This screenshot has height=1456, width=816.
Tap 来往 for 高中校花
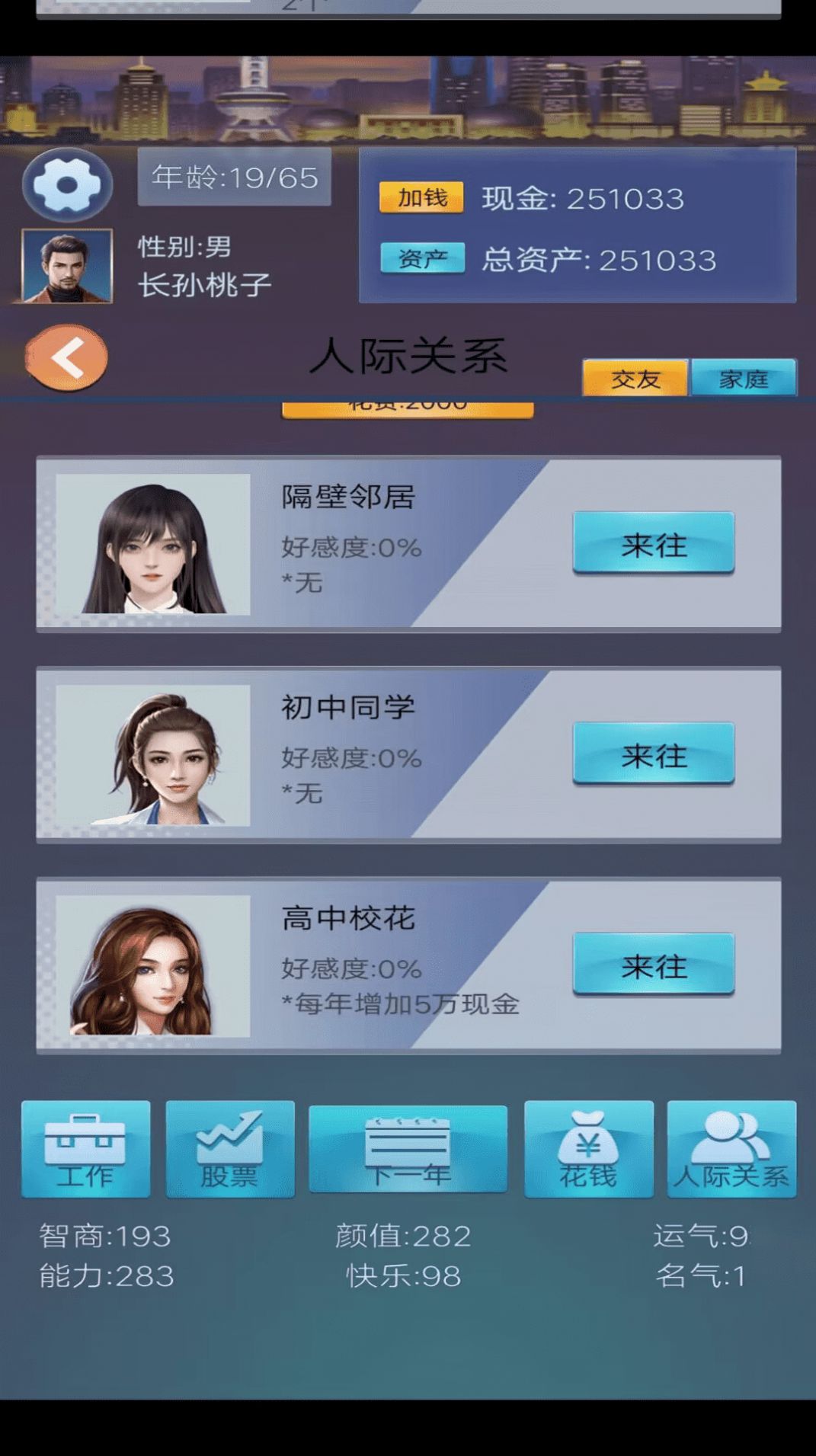coord(653,965)
